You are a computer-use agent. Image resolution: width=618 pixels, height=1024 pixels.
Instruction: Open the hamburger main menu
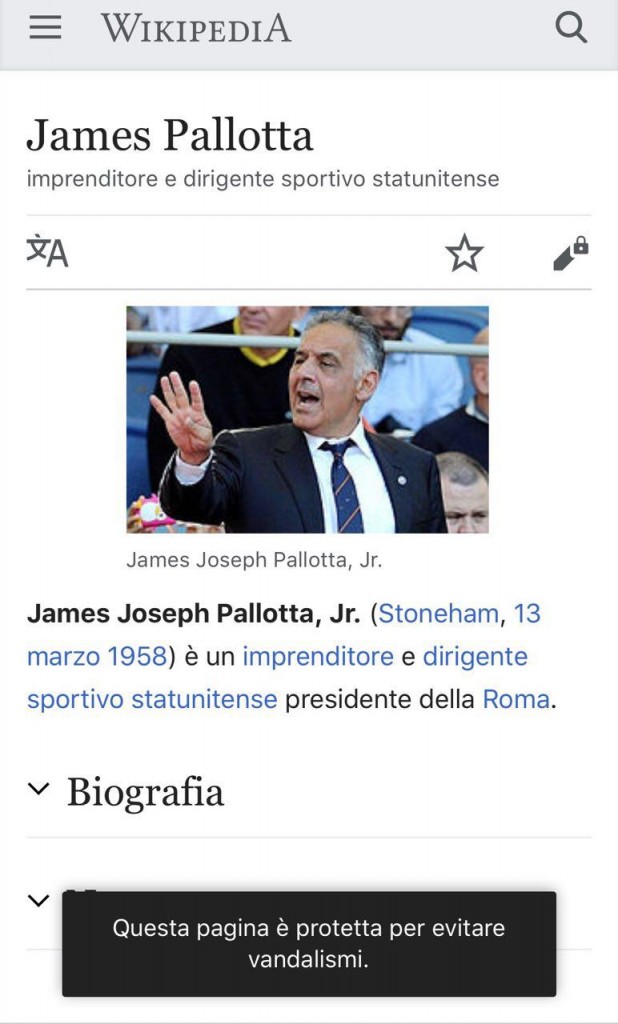pos(45,27)
